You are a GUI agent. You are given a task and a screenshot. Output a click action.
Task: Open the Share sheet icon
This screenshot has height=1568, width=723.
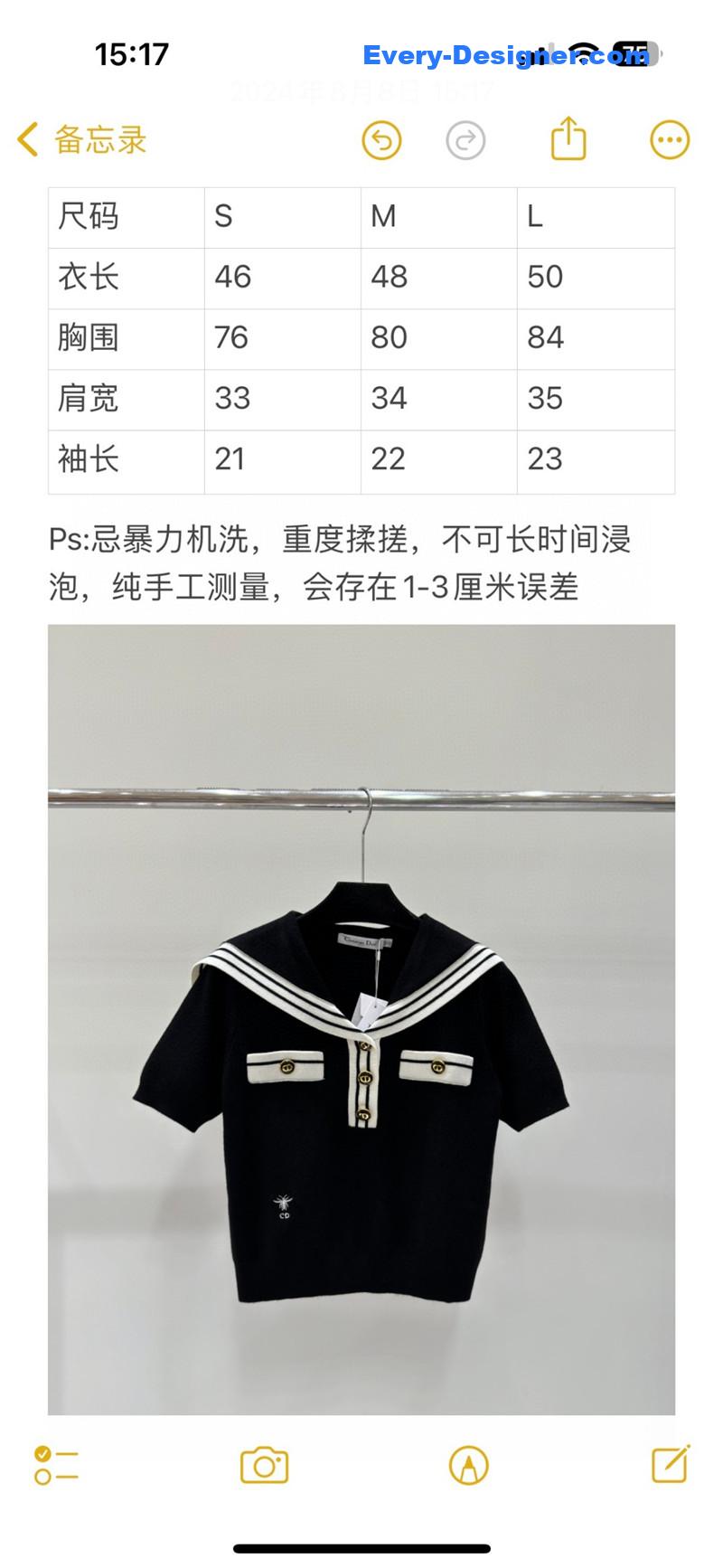568,140
